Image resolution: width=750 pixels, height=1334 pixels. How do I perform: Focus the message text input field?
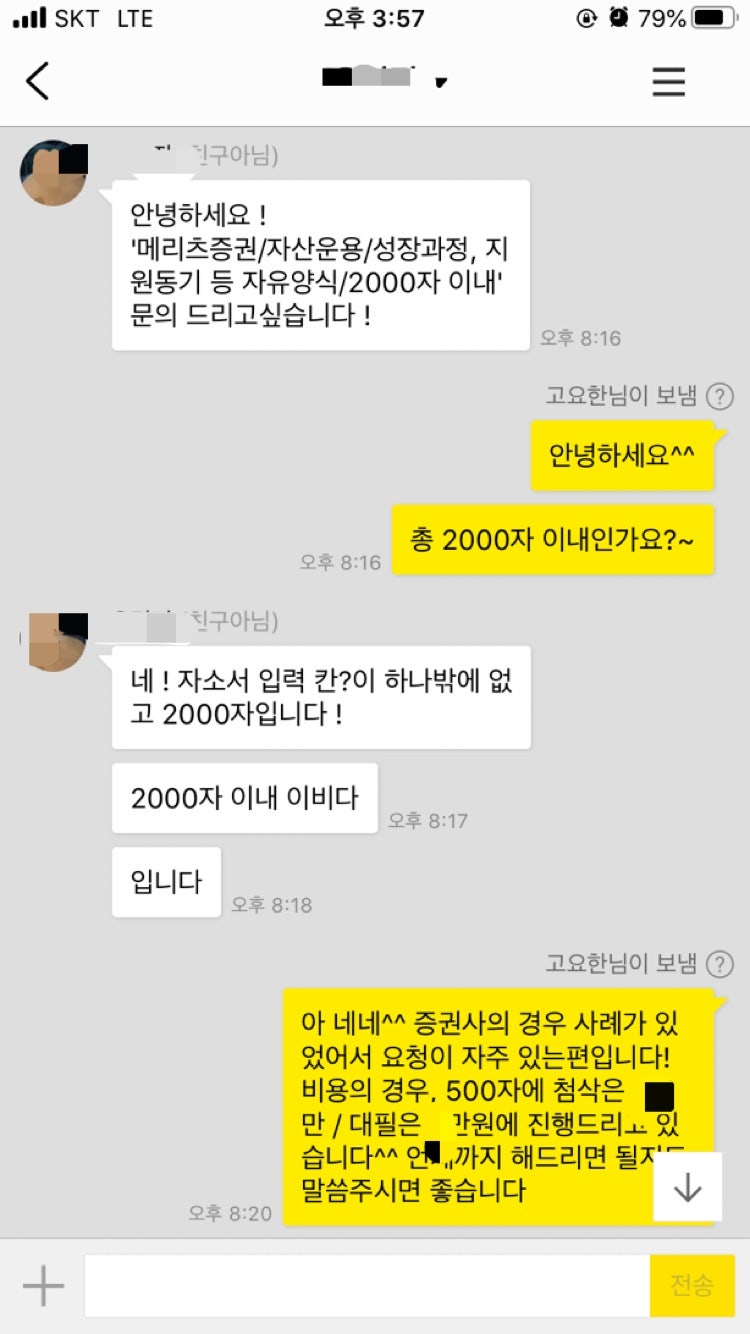tap(366, 1286)
